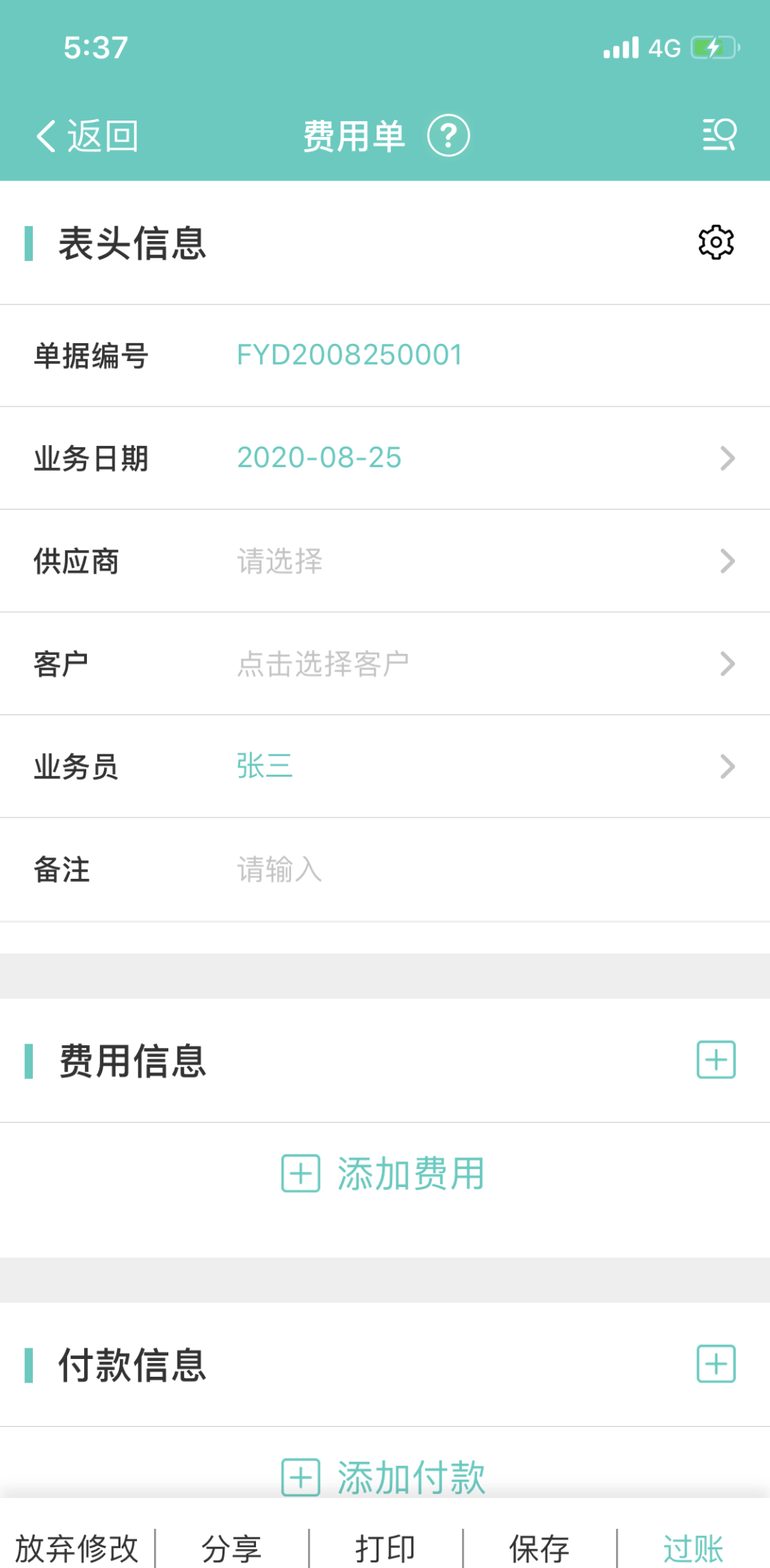This screenshot has height=1568, width=770.
Task: Open the 业务日期 date picker chevron
Action: point(727,457)
